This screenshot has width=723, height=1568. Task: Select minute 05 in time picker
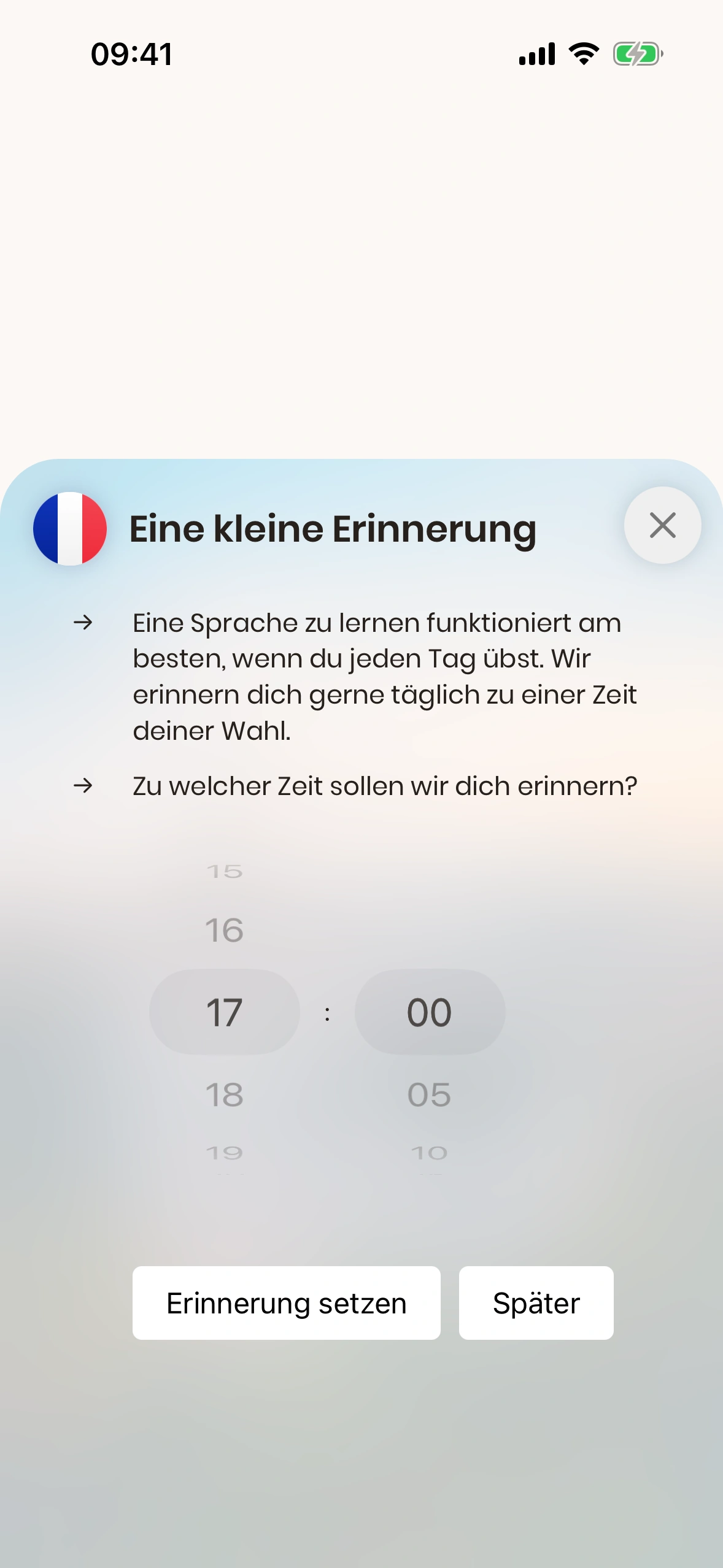pos(429,1095)
